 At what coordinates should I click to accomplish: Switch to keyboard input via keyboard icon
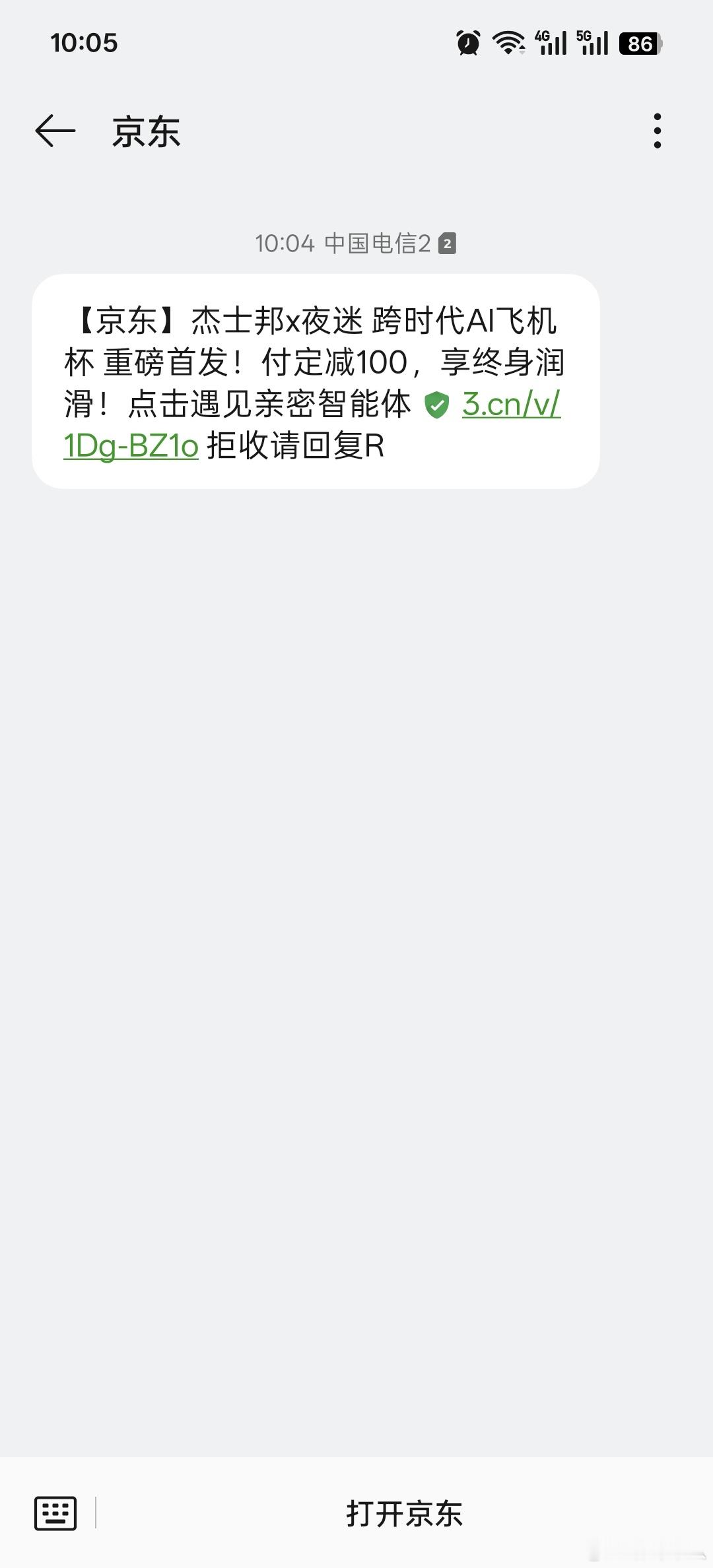pos(55,1514)
